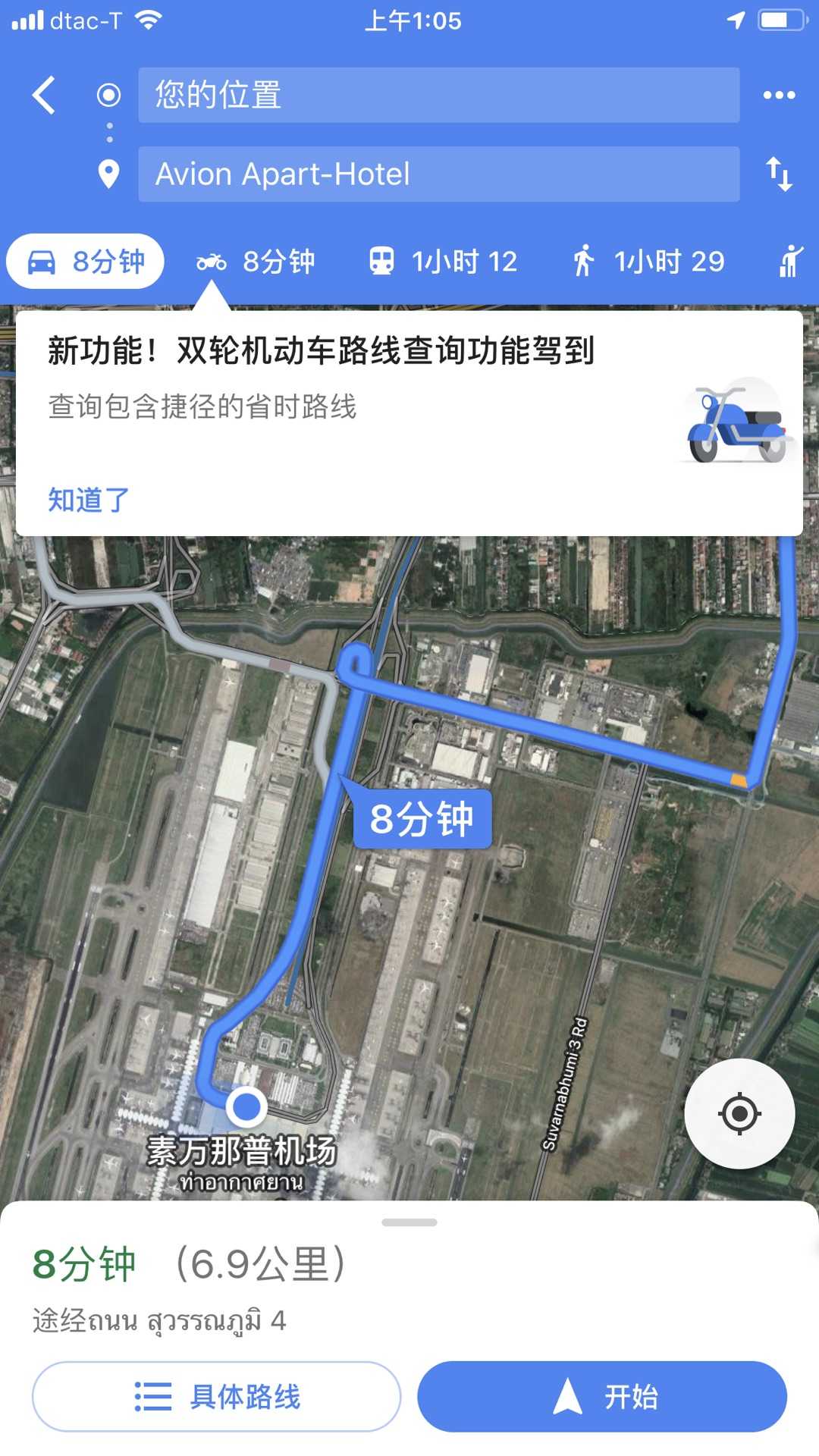Swap start and destination locations
This screenshot has height=1456, width=819.
click(x=779, y=174)
